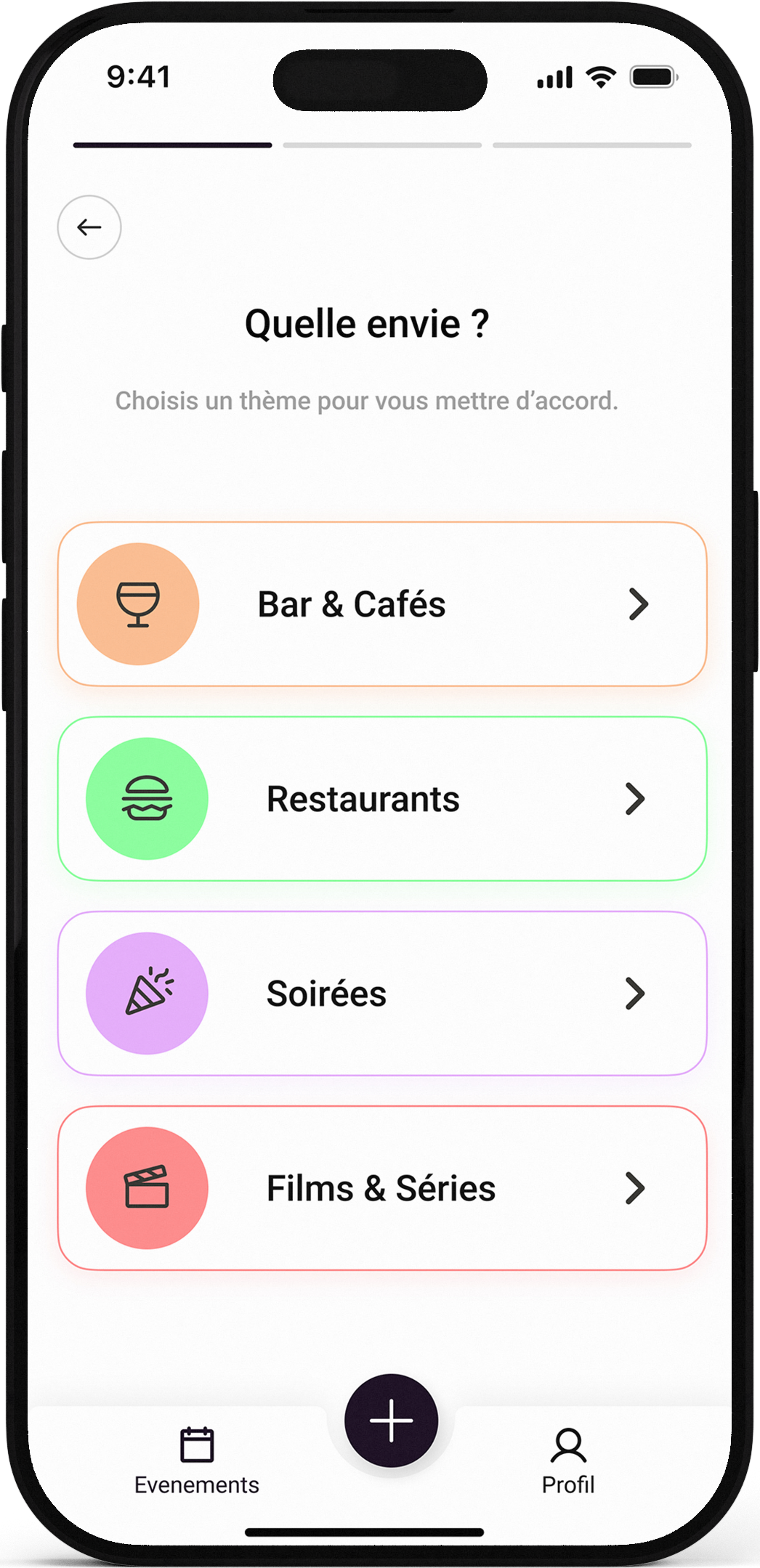
Task: Pick the Films & Séries theme
Action: (382, 1188)
